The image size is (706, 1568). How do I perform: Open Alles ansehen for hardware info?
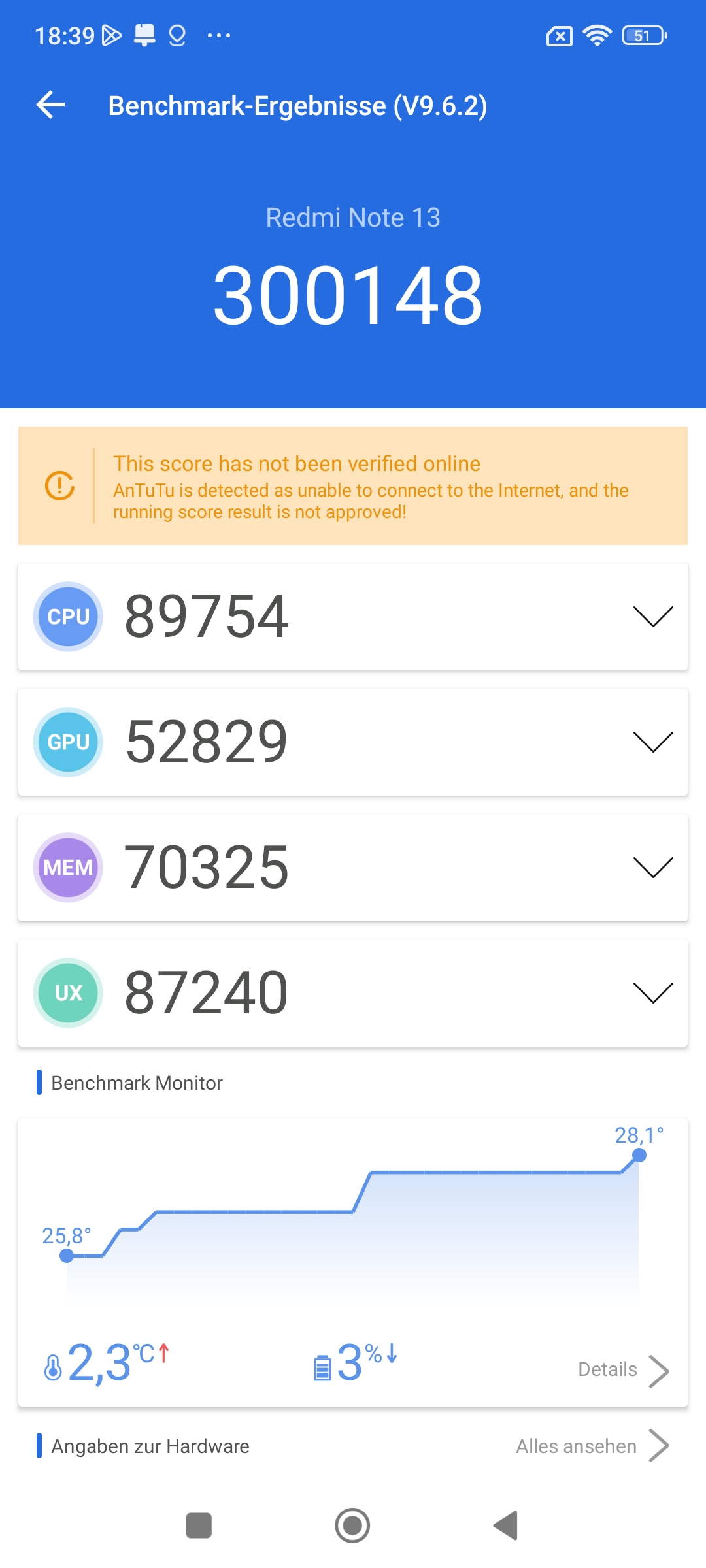pyautogui.click(x=592, y=1446)
